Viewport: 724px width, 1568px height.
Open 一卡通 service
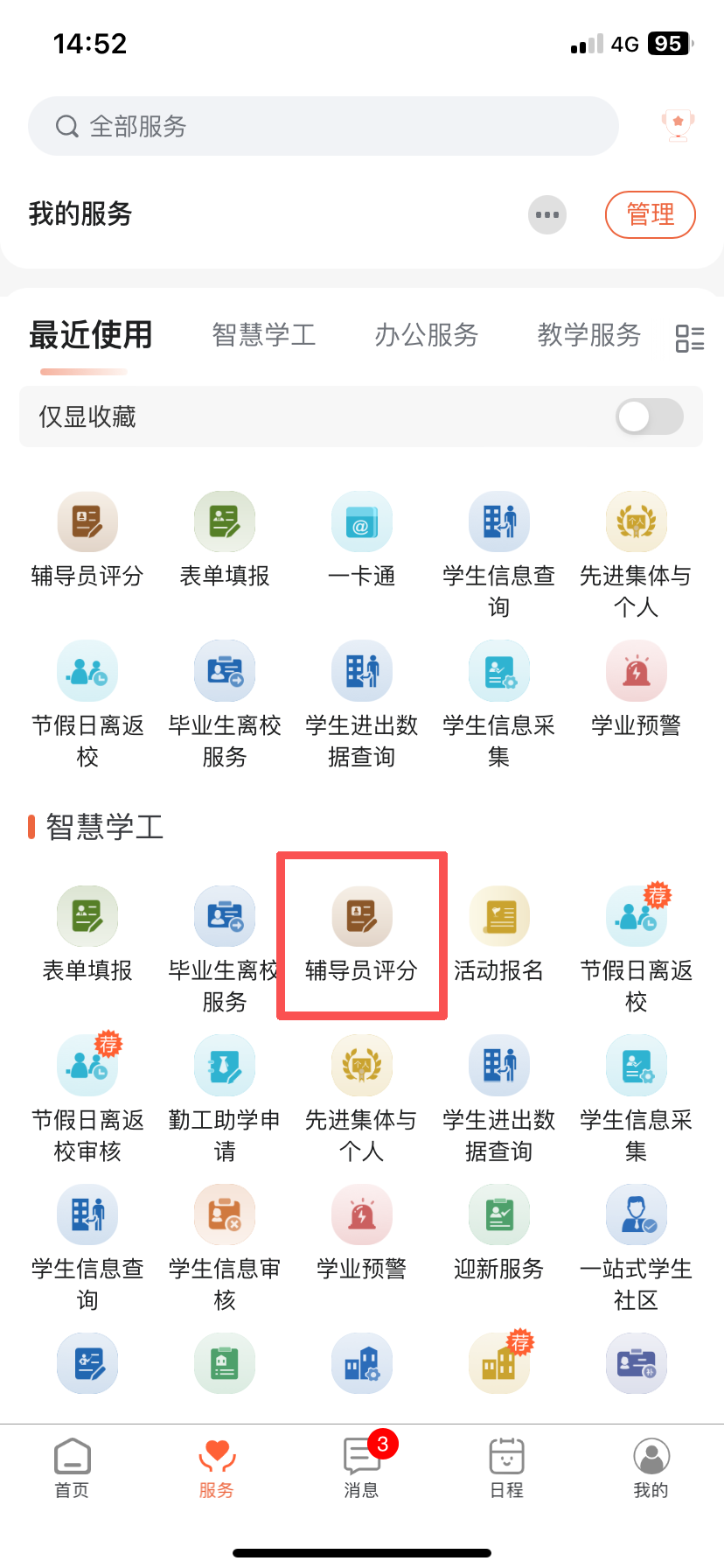pyautogui.click(x=361, y=540)
